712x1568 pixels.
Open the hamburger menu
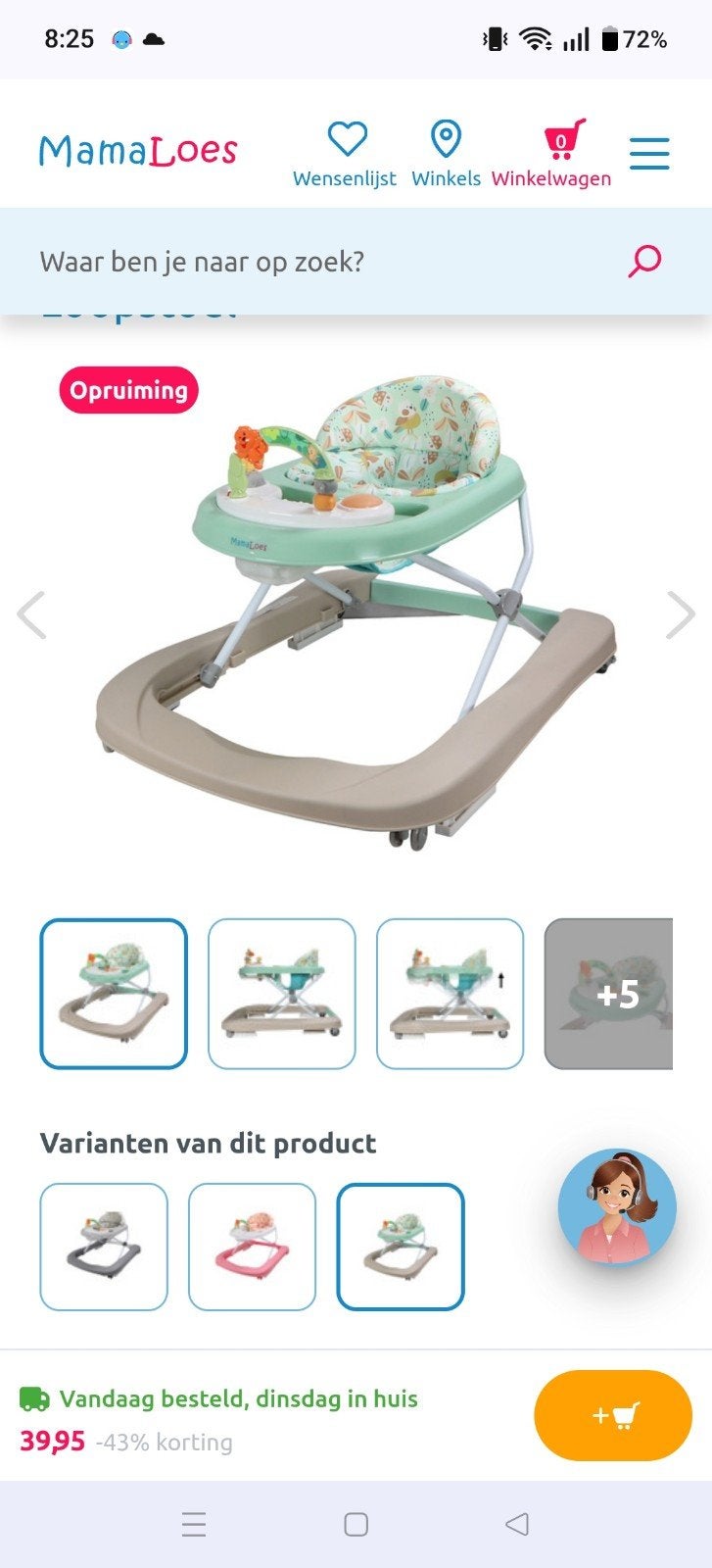[649, 154]
